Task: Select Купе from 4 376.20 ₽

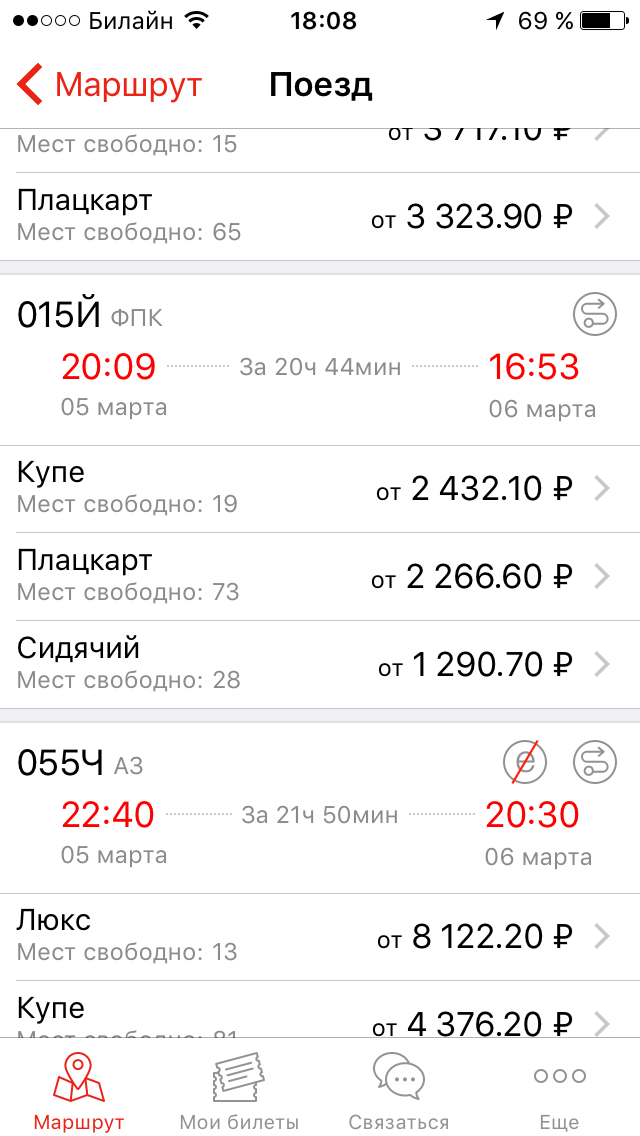Action: [320, 1018]
